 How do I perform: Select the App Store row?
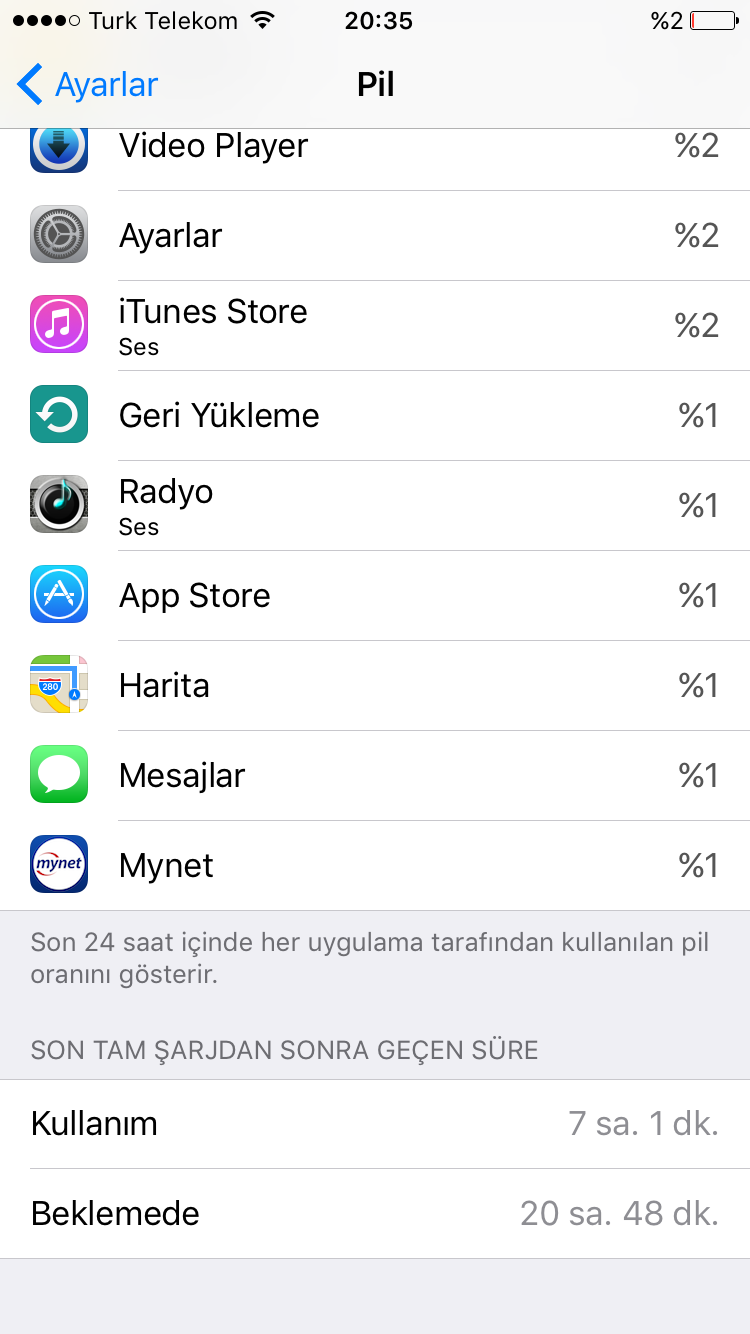pos(375,595)
